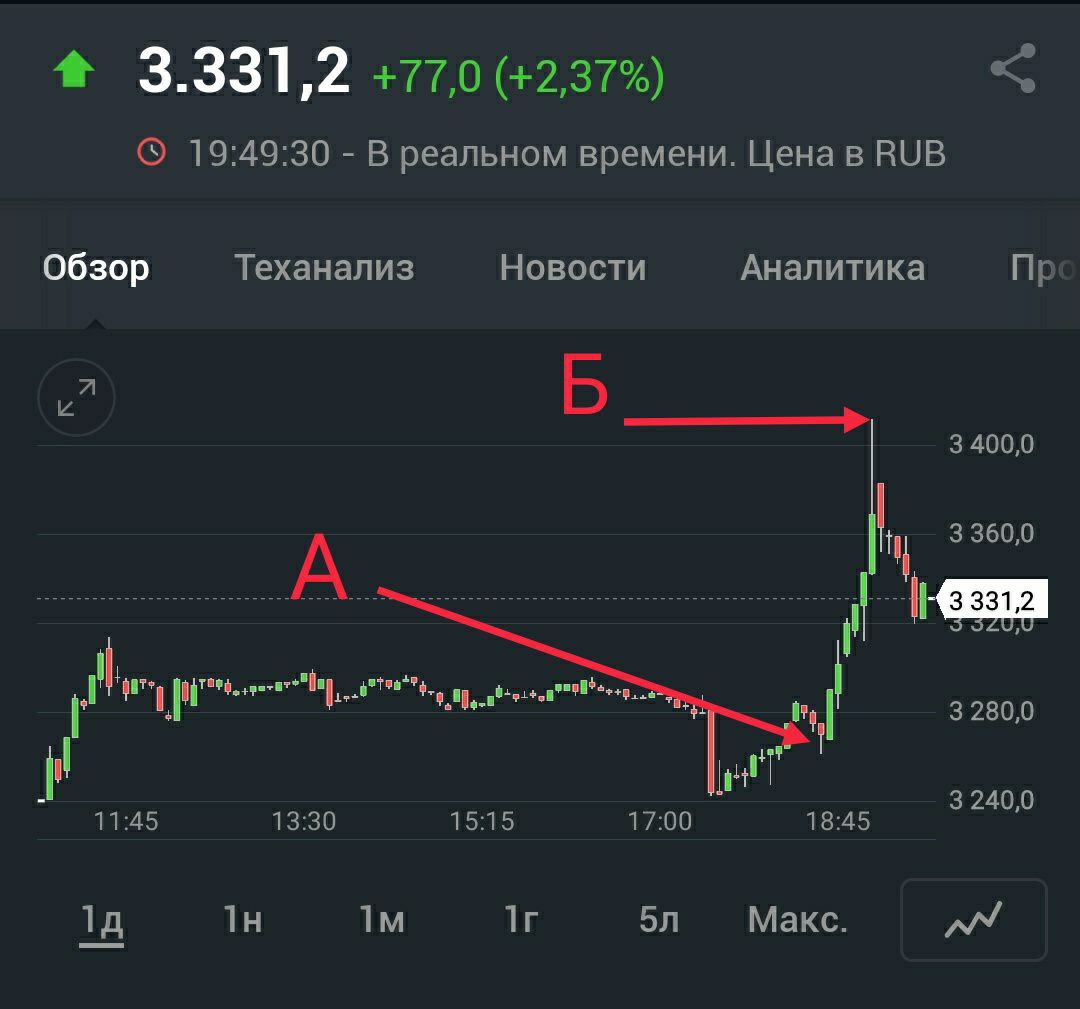Select the 1д chart range
This screenshot has height=1009, width=1080.
tap(101, 920)
